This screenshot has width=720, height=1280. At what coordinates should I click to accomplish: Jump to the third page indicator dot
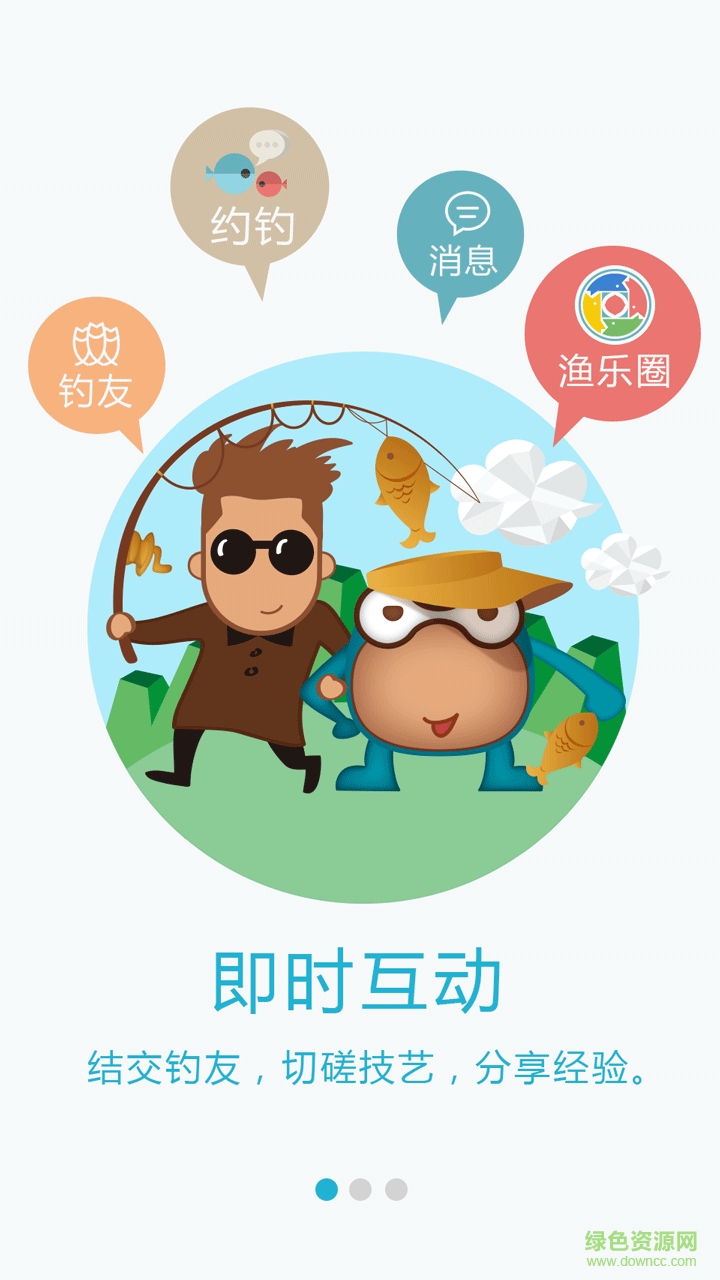coord(396,1189)
